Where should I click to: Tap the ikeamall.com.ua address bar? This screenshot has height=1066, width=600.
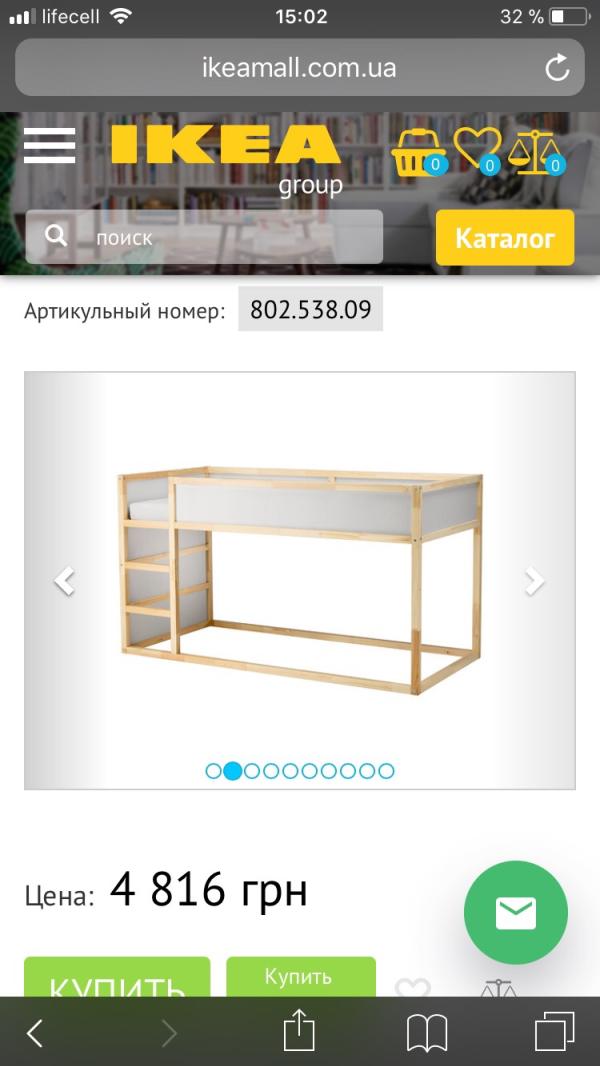[300, 67]
